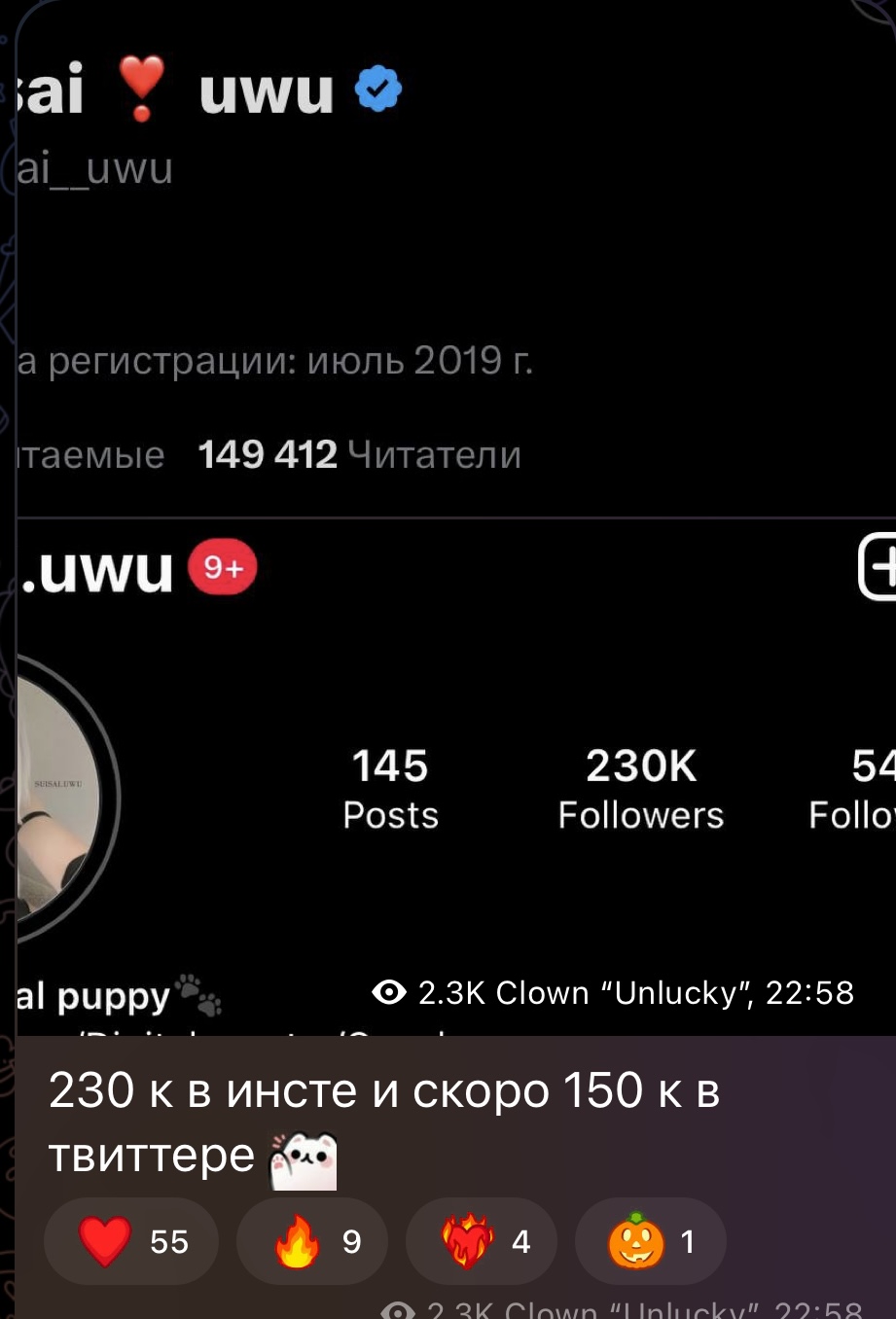This screenshot has width=896, height=1319.
Task: React with the fire emoji showing 9
Action: [x=312, y=1241]
